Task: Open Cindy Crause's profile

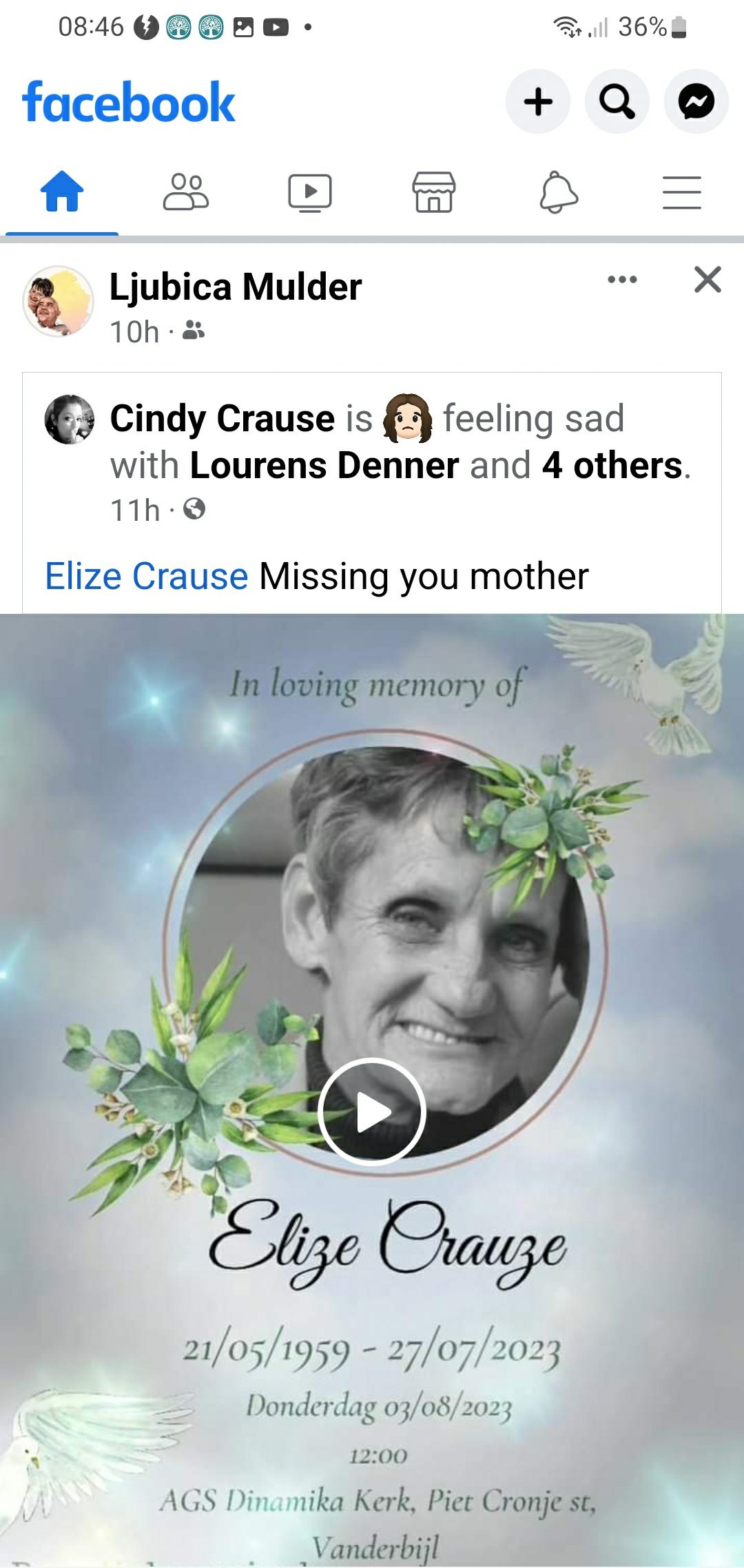Action: (x=223, y=419)
